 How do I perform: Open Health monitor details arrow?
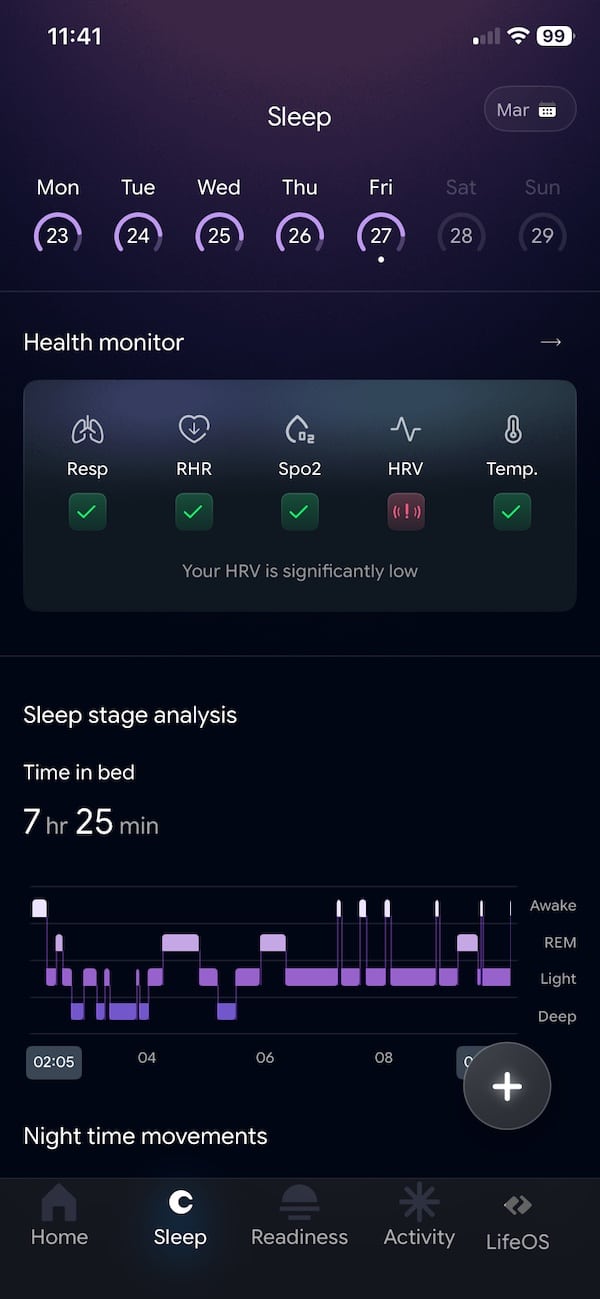click(551, 342)
